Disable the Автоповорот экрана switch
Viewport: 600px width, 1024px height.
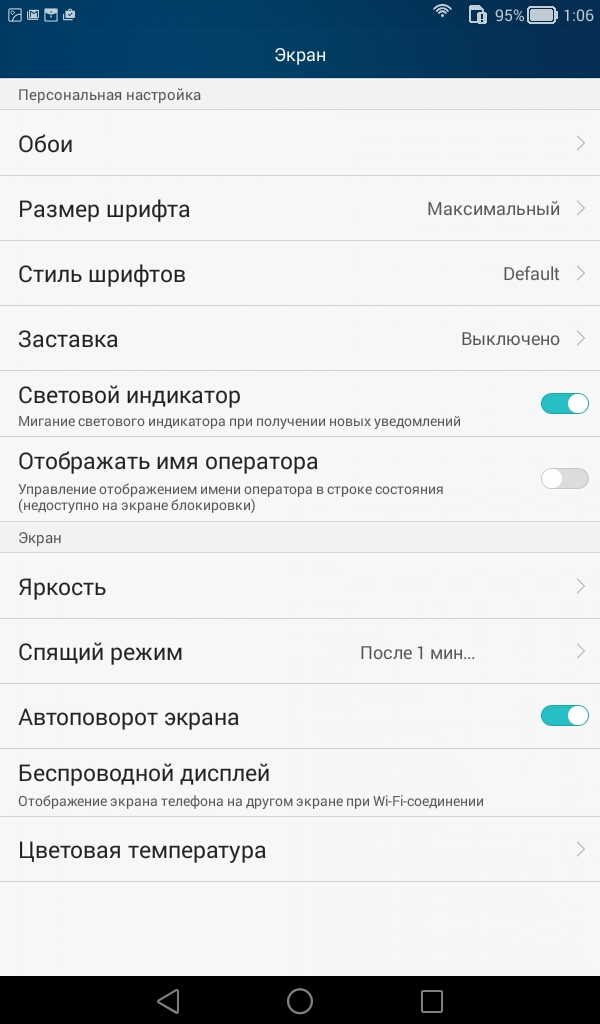pos(564,716)
